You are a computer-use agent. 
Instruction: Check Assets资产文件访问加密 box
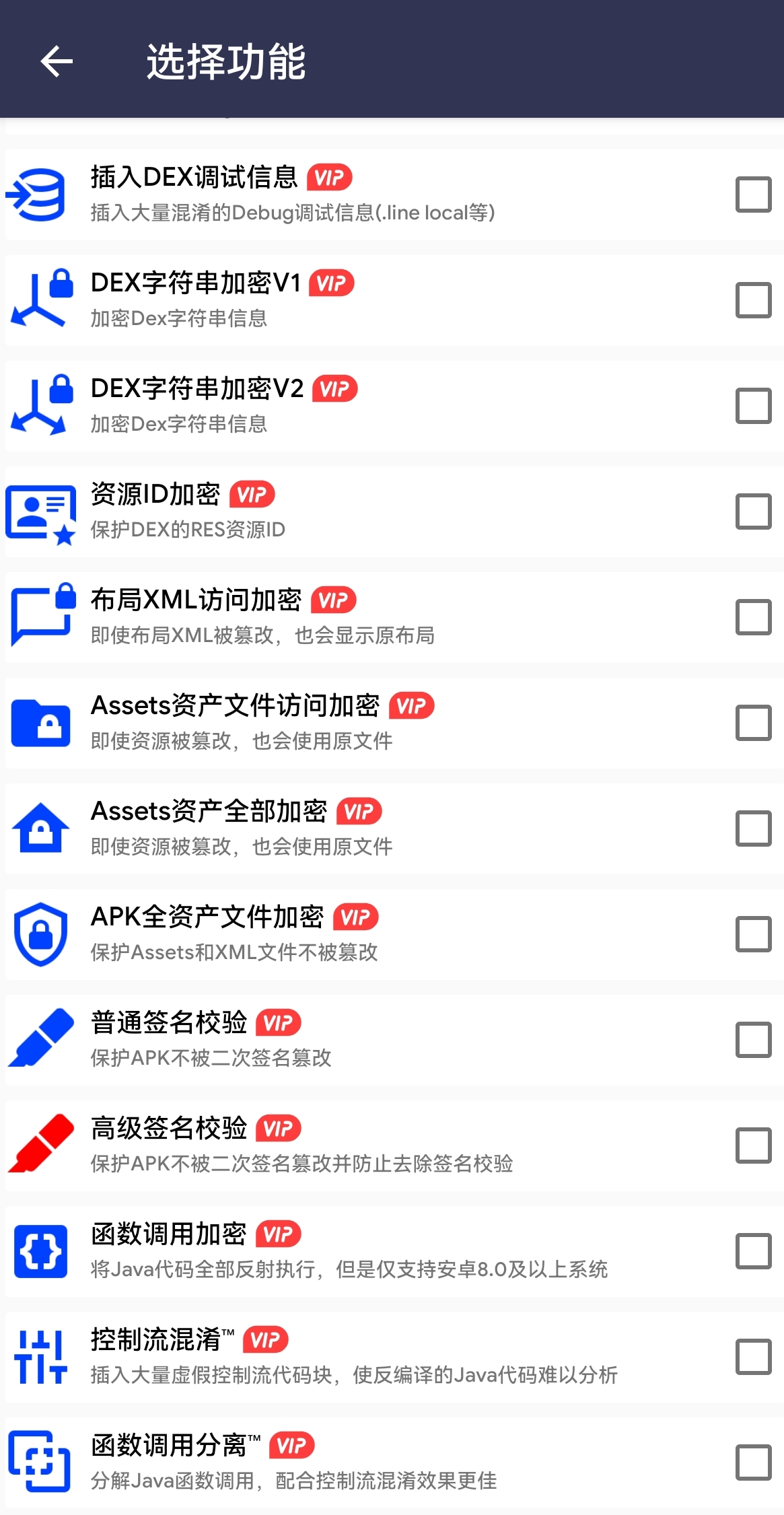[x=753, y=723]
